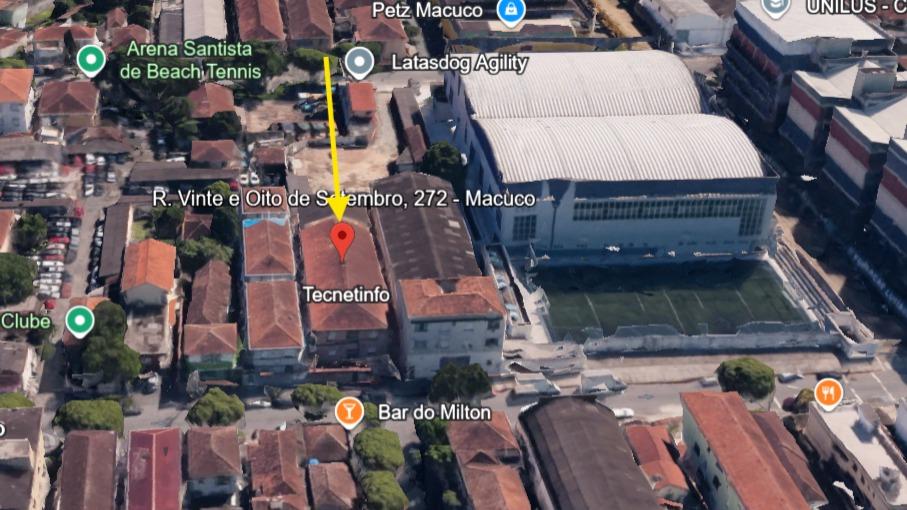
Task: Tap the red Tecnetinfo location pin
Action: click(x=342, y=240)
